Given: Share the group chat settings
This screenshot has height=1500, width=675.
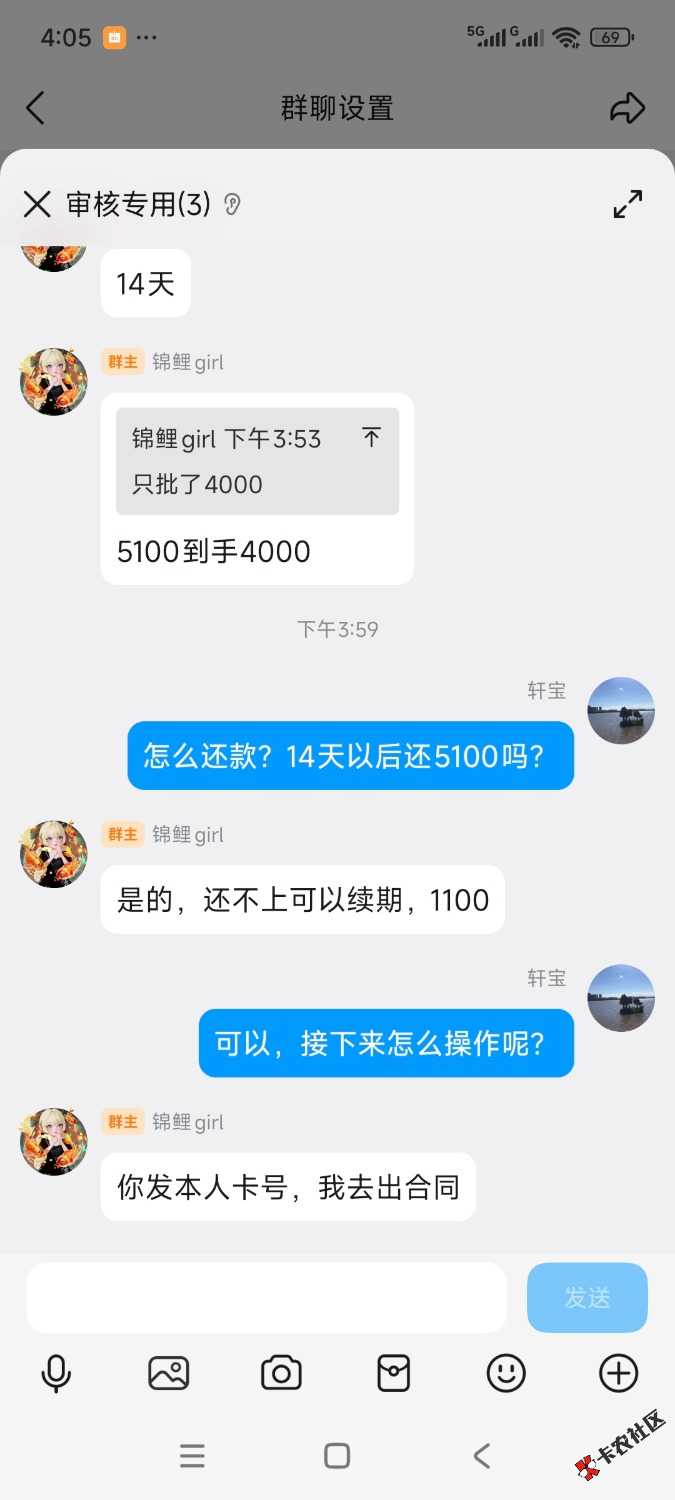Looking at the screenshot, I should pos(627,108).
